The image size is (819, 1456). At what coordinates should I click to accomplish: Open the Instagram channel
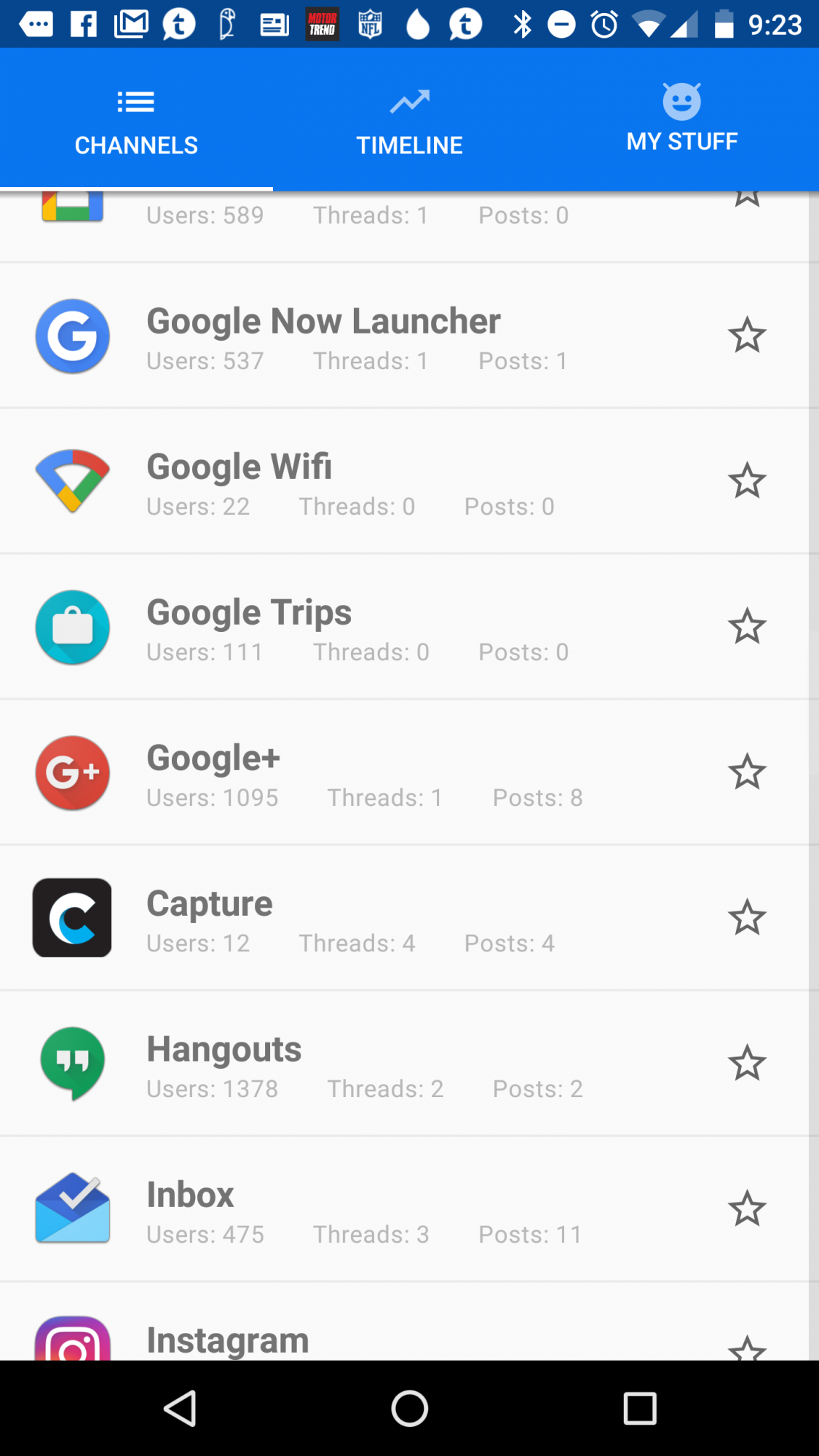(x=404, y=1321)
